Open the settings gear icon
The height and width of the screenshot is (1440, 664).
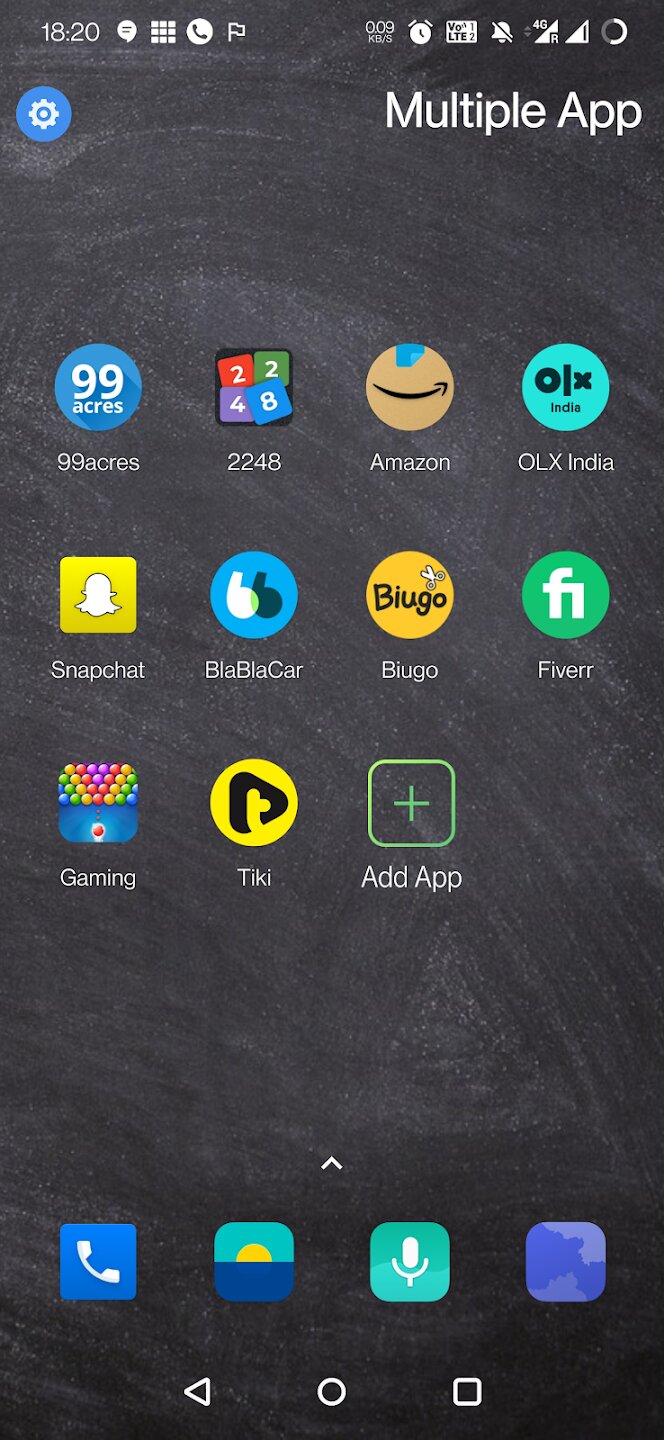[44, 114]
